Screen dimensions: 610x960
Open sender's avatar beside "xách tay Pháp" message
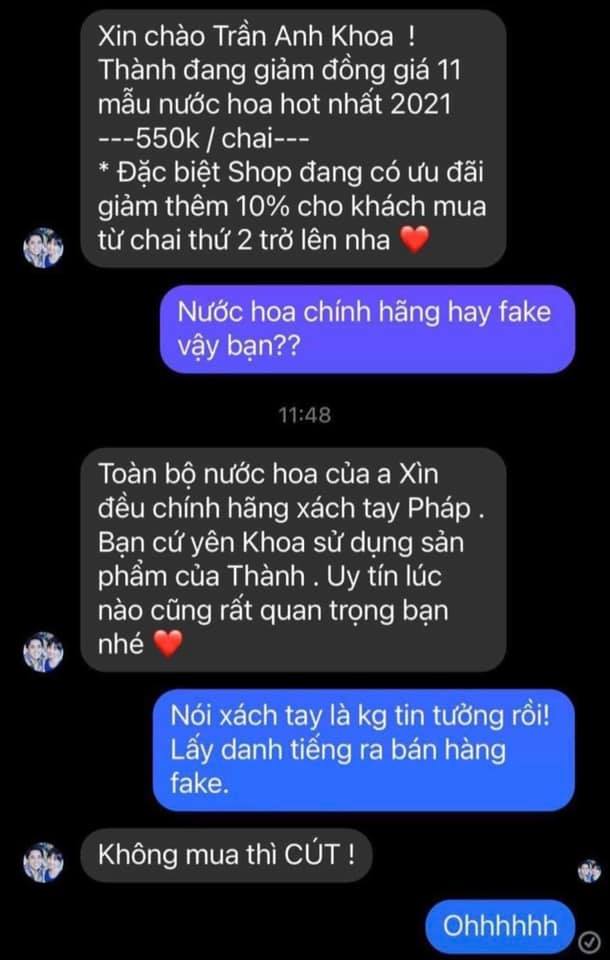click(x=44, y=651)
